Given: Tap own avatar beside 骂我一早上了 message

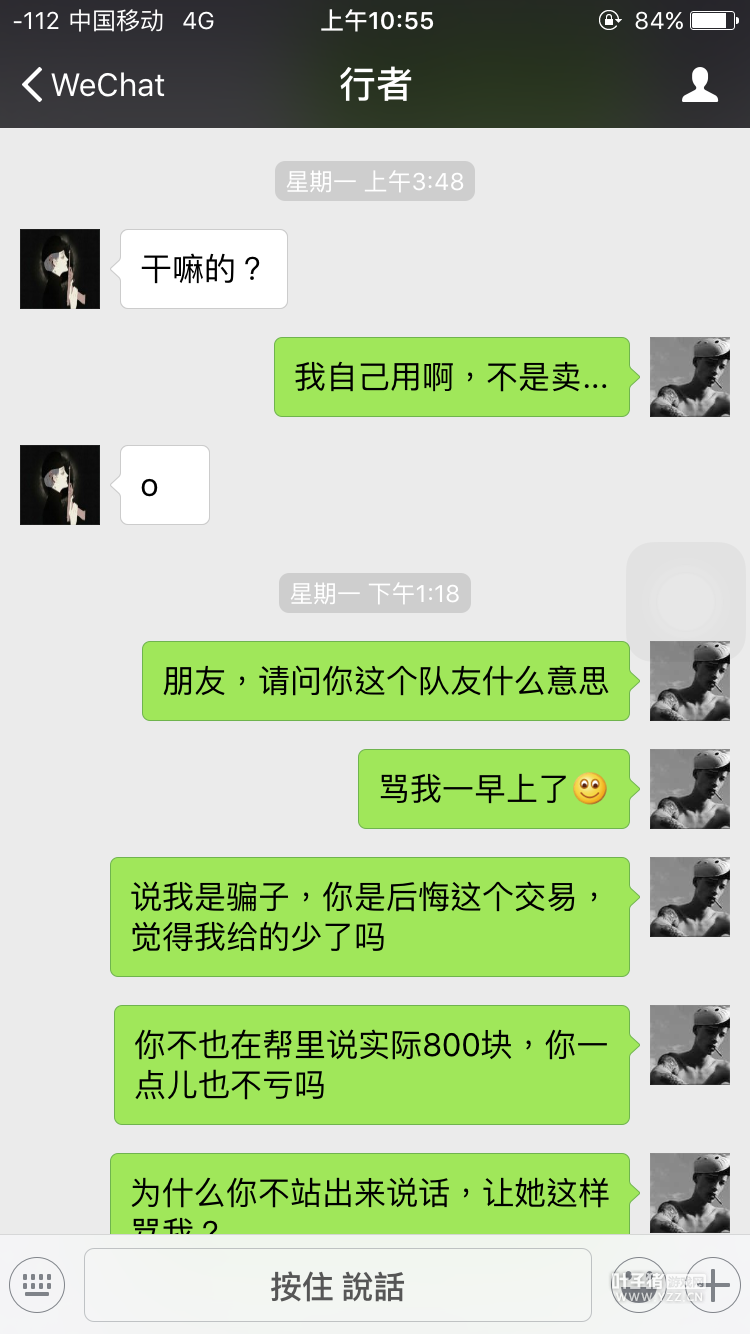Looking at the screenshot, I should click(689, 789).
